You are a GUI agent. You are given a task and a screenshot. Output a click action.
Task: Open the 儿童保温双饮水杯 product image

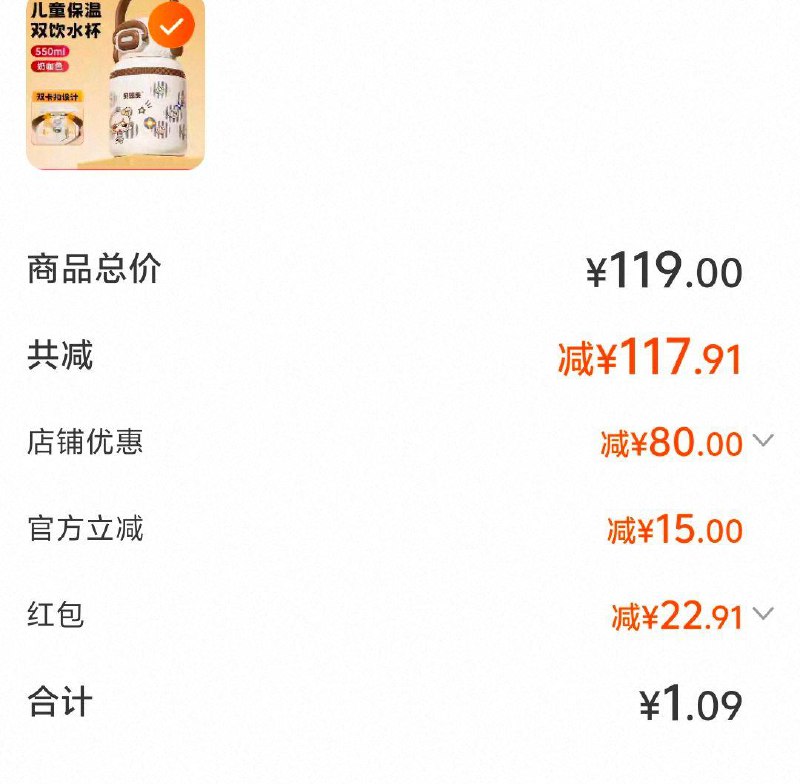tap(115, 85)
